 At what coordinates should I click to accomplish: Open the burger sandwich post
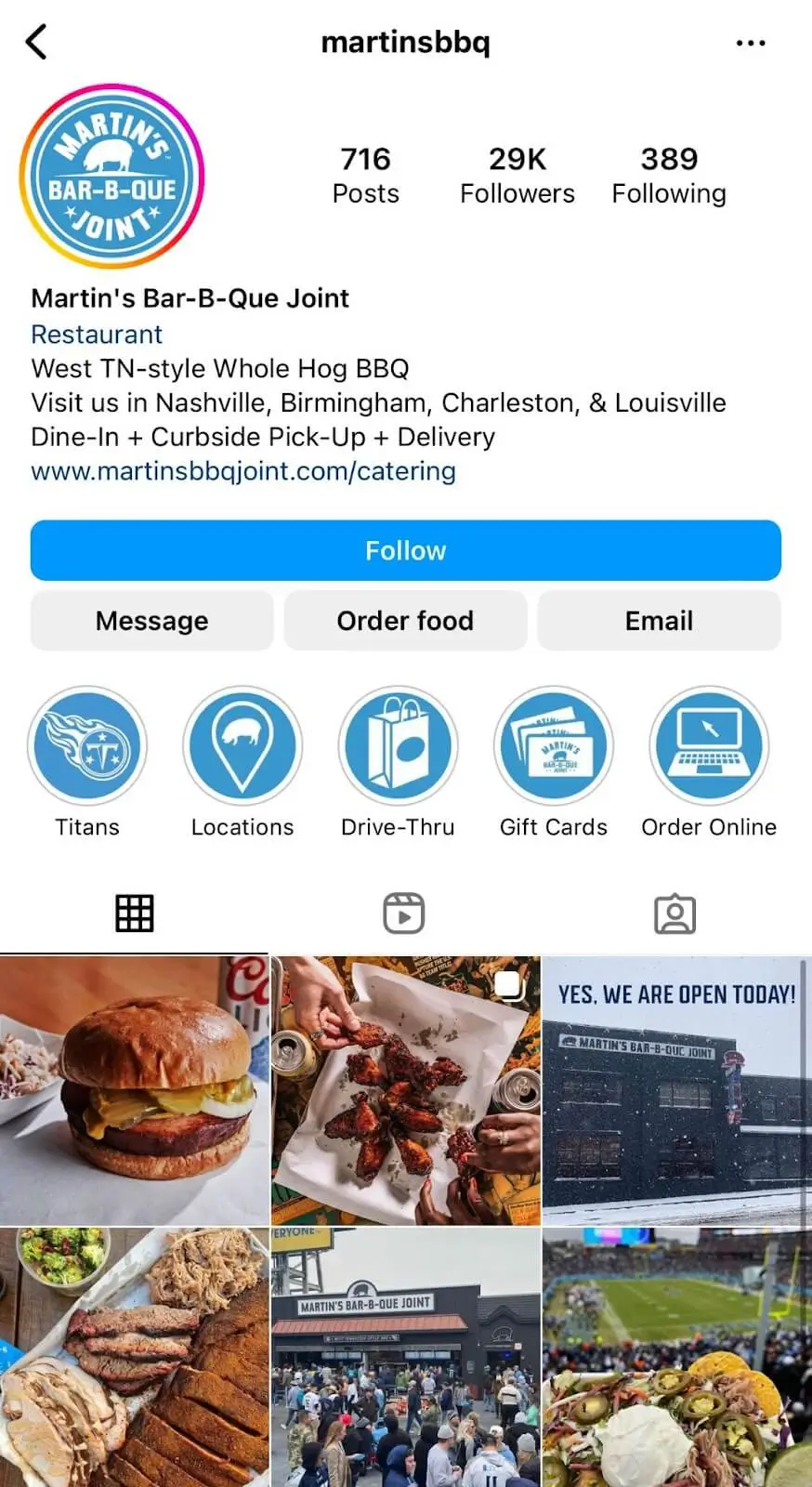[135, 1090]
